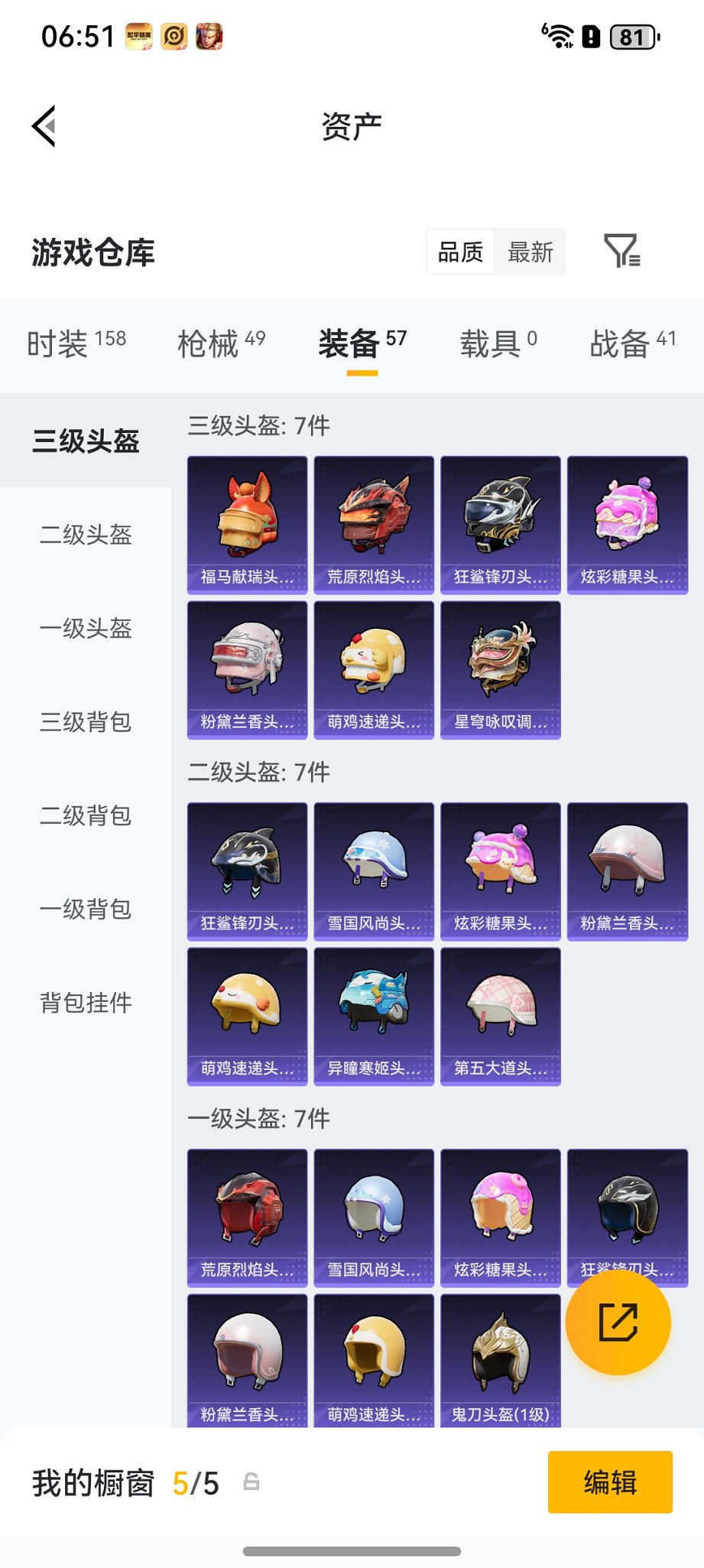The width and height of the screenshot is (704, 1568).
Task: Tap the back arrow at top left
Action: (44, 125)
